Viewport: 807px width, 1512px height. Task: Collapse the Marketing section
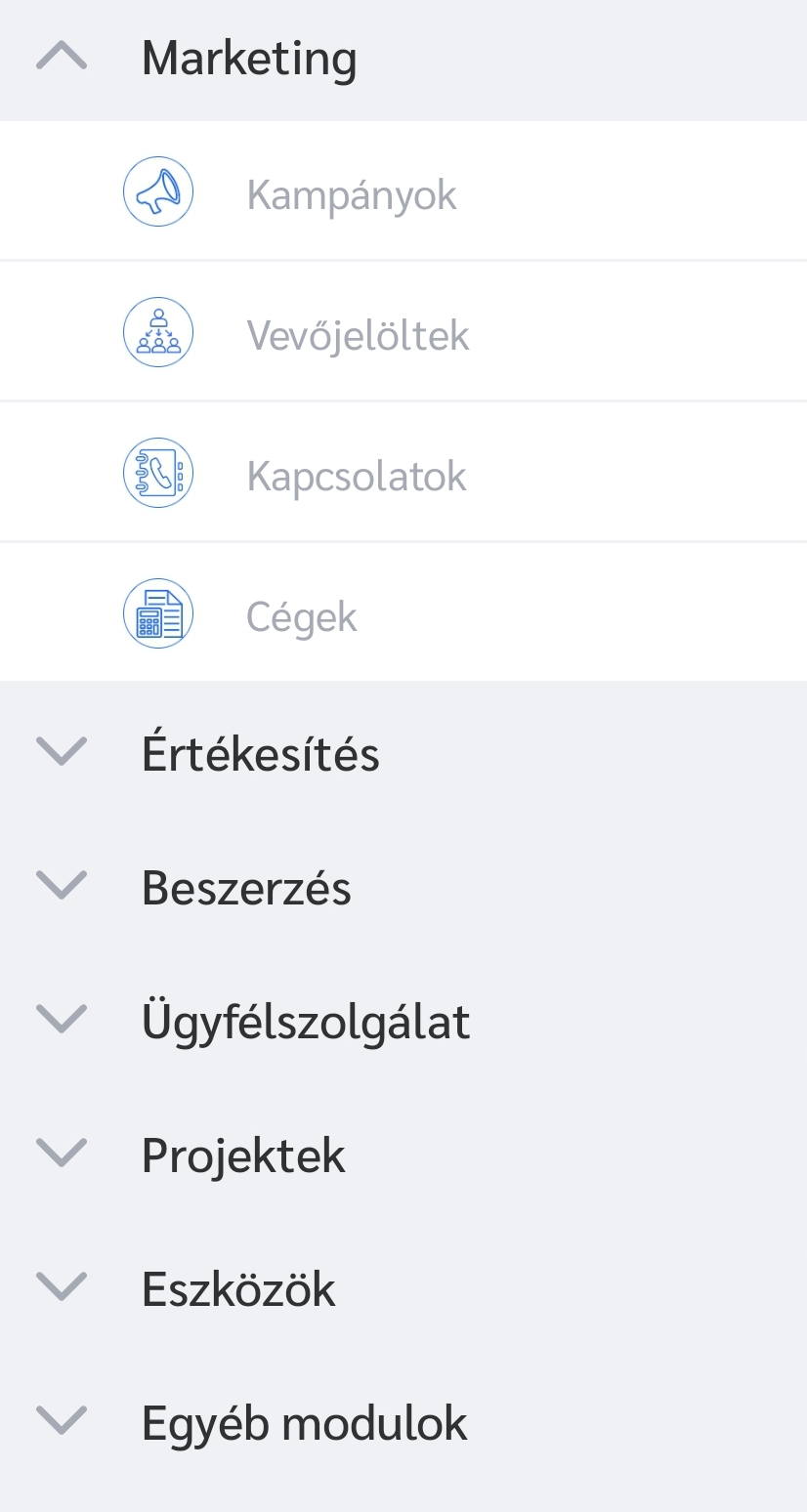click(x=403, y=59)
